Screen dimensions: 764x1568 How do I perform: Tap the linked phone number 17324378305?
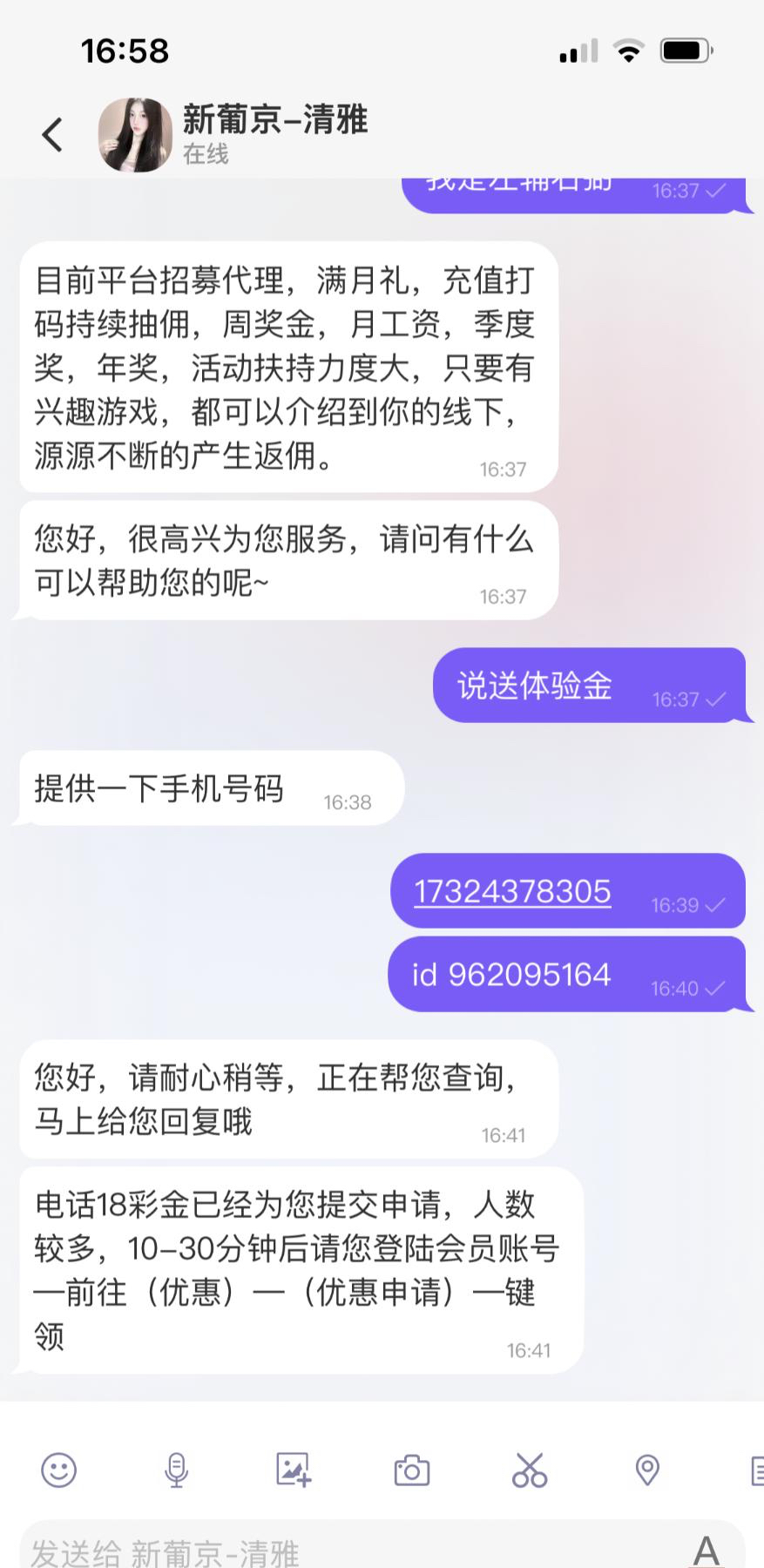[512, 891]
